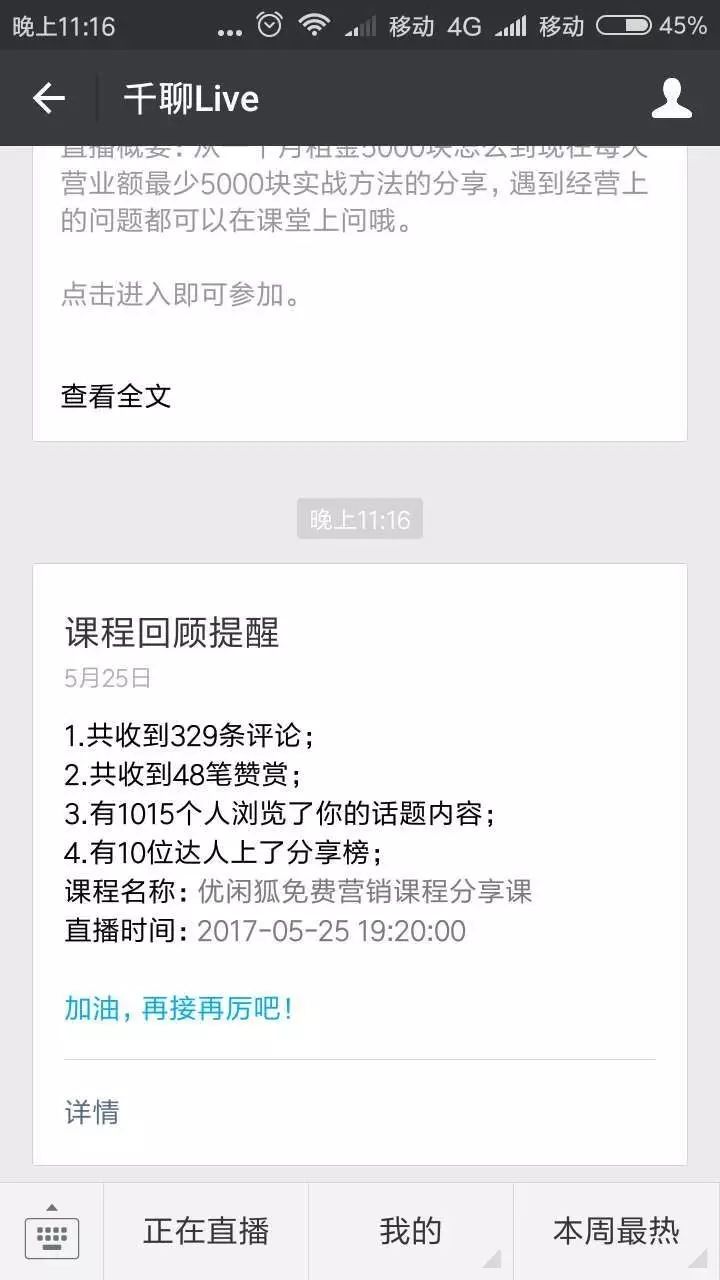Open the 正在直播 menu

pos(206,1232)
